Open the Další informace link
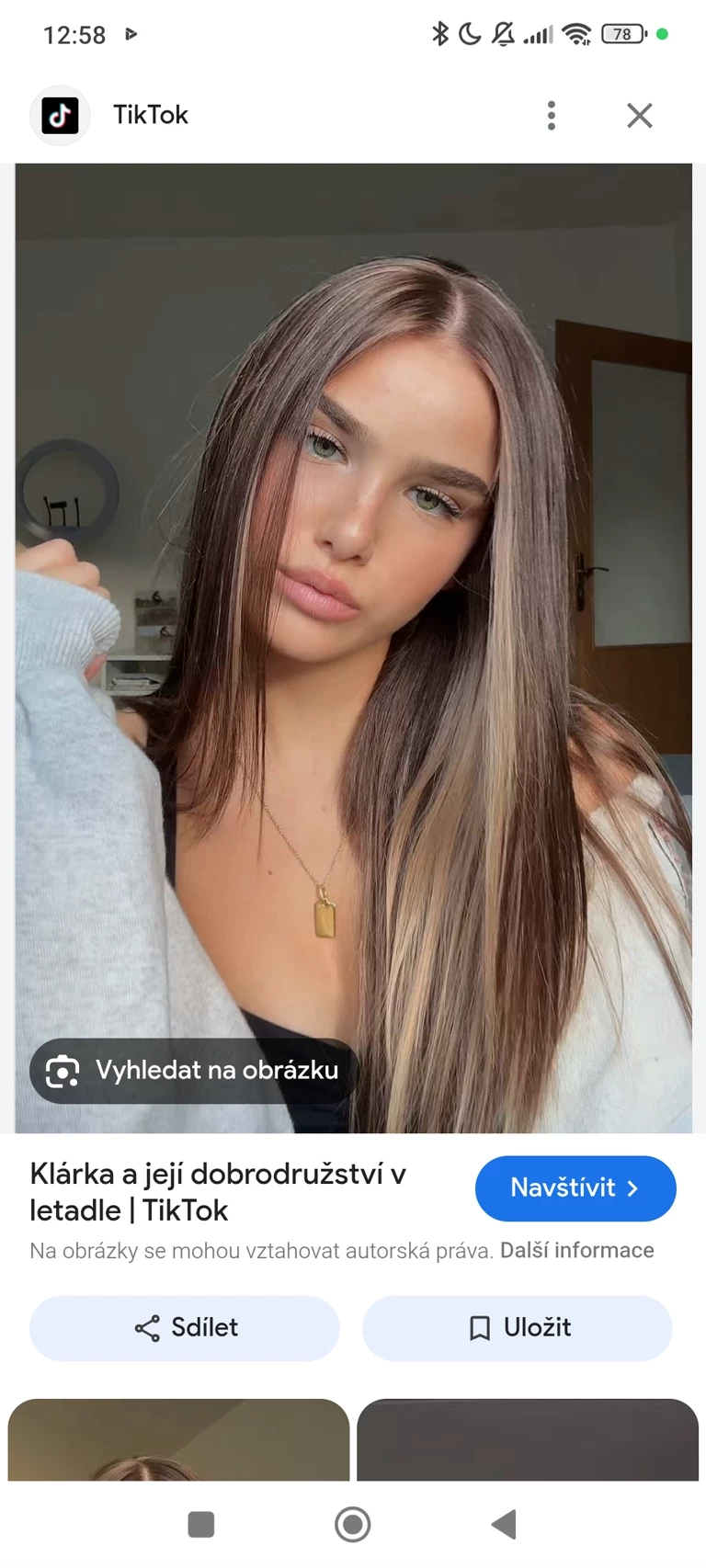Screen dimensions: 706x1568 (x=576, y=1251)
